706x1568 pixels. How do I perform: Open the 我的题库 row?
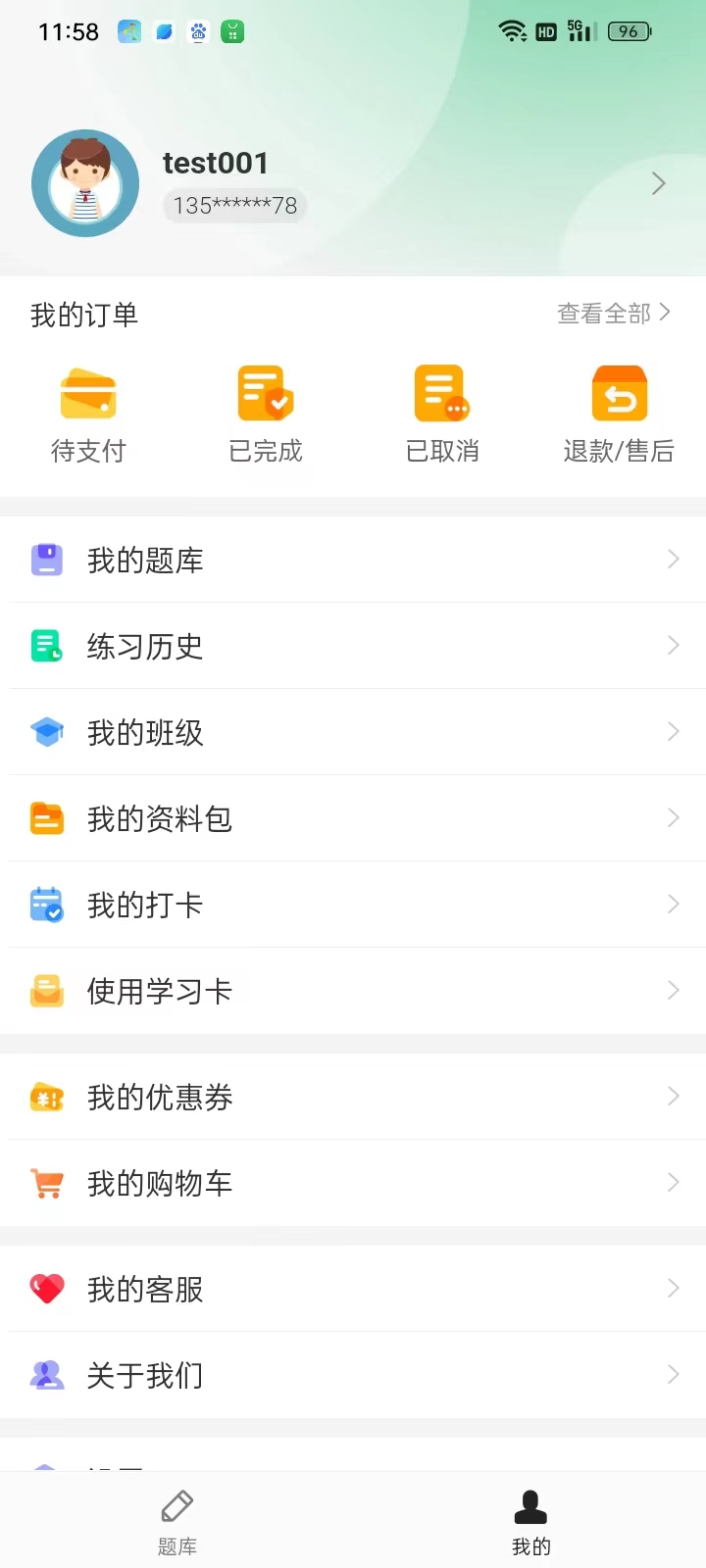coord(353,560)
